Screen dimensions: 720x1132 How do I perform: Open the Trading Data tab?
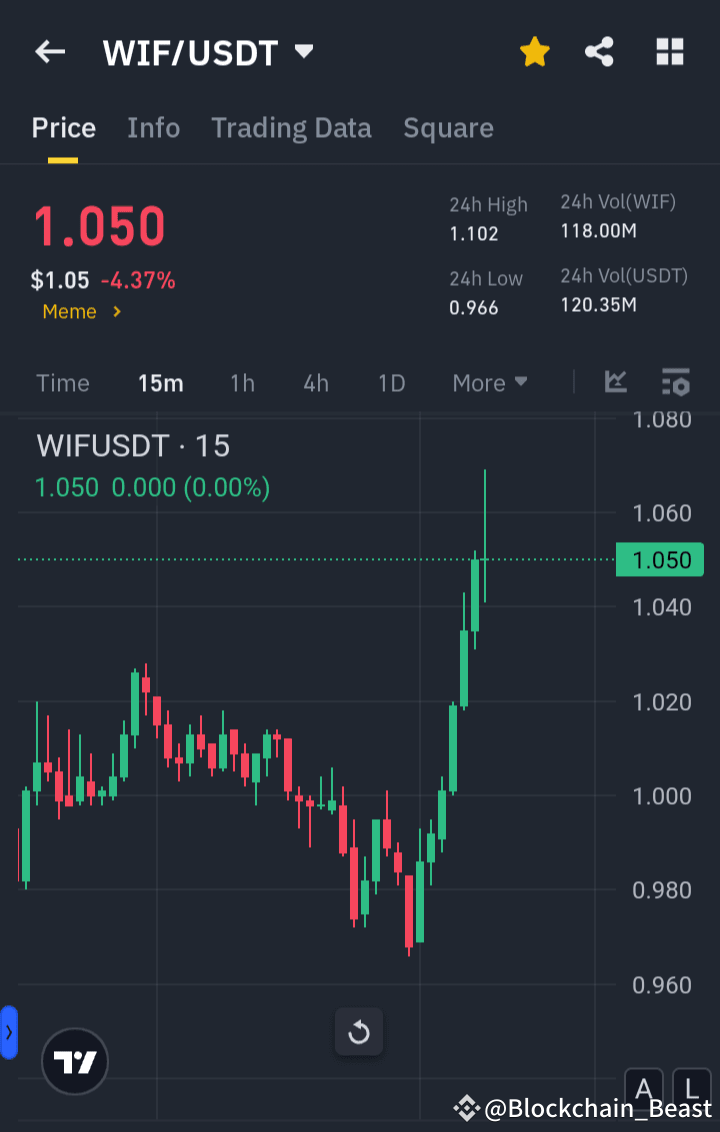[291, 128]
